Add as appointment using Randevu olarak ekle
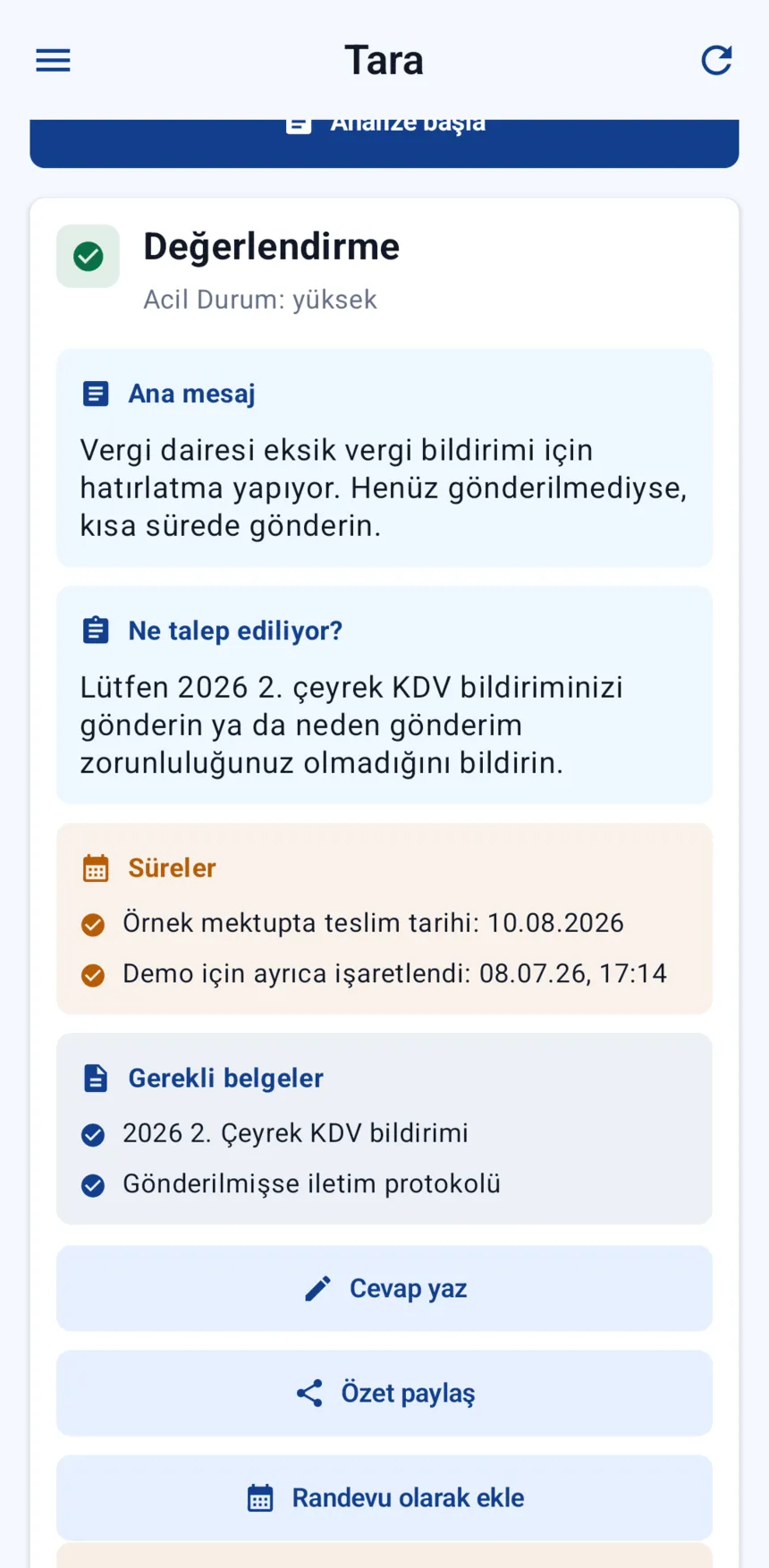 coord(384,1497)
